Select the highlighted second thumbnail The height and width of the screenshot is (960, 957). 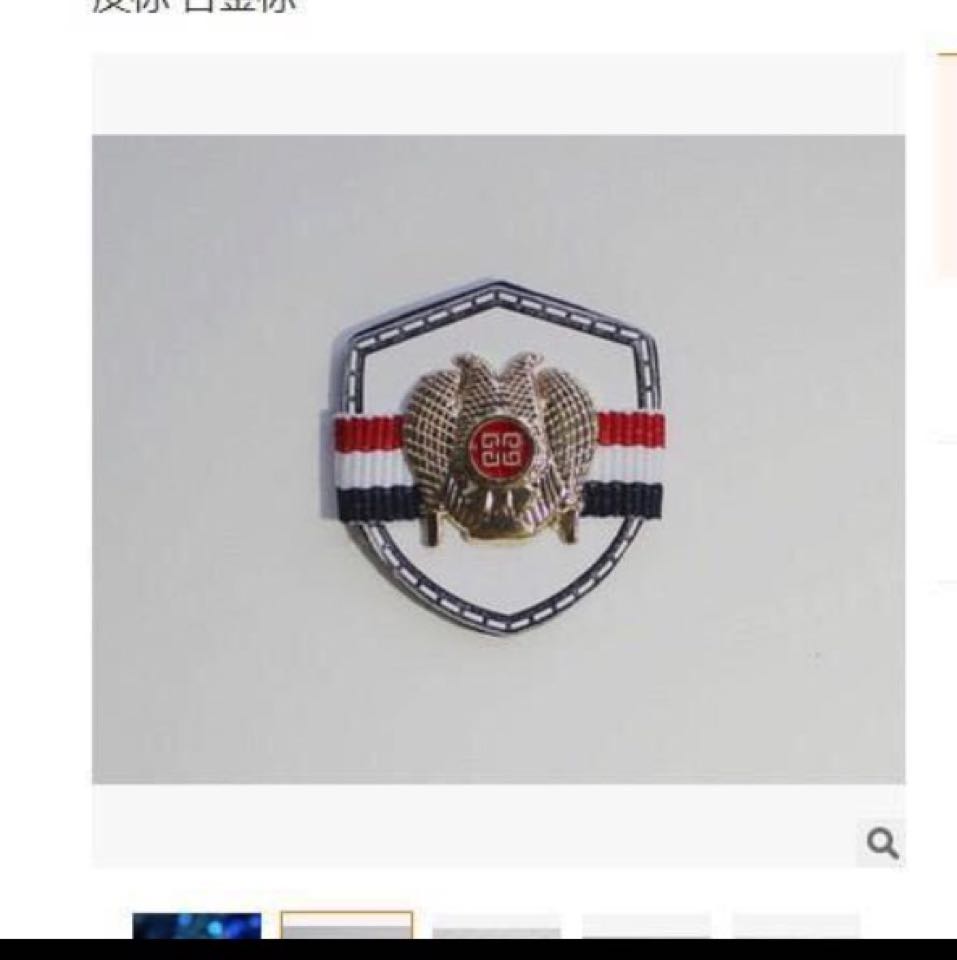click(346, 926)
